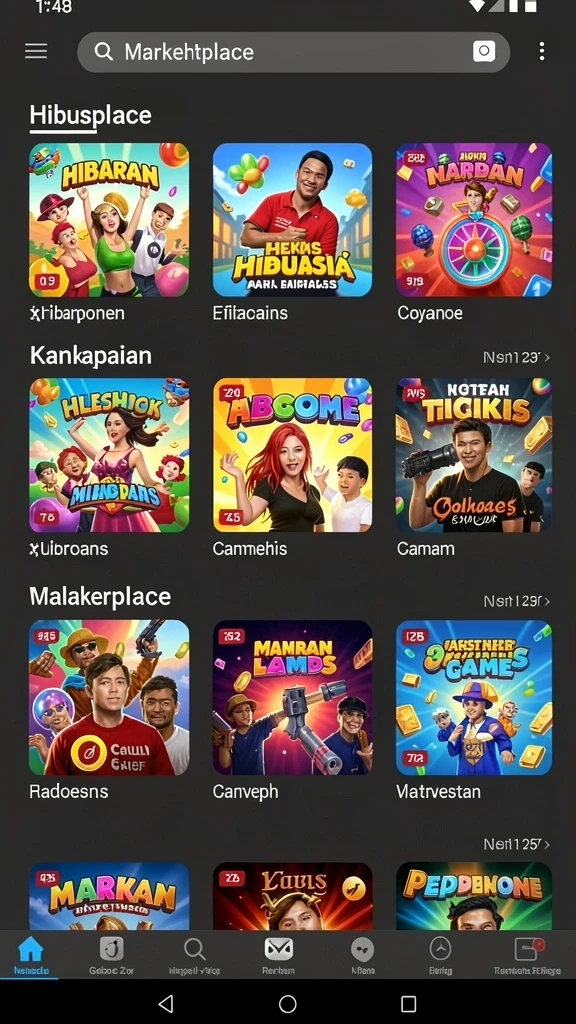Open the three-dot overflow menu

coord(541,52)
